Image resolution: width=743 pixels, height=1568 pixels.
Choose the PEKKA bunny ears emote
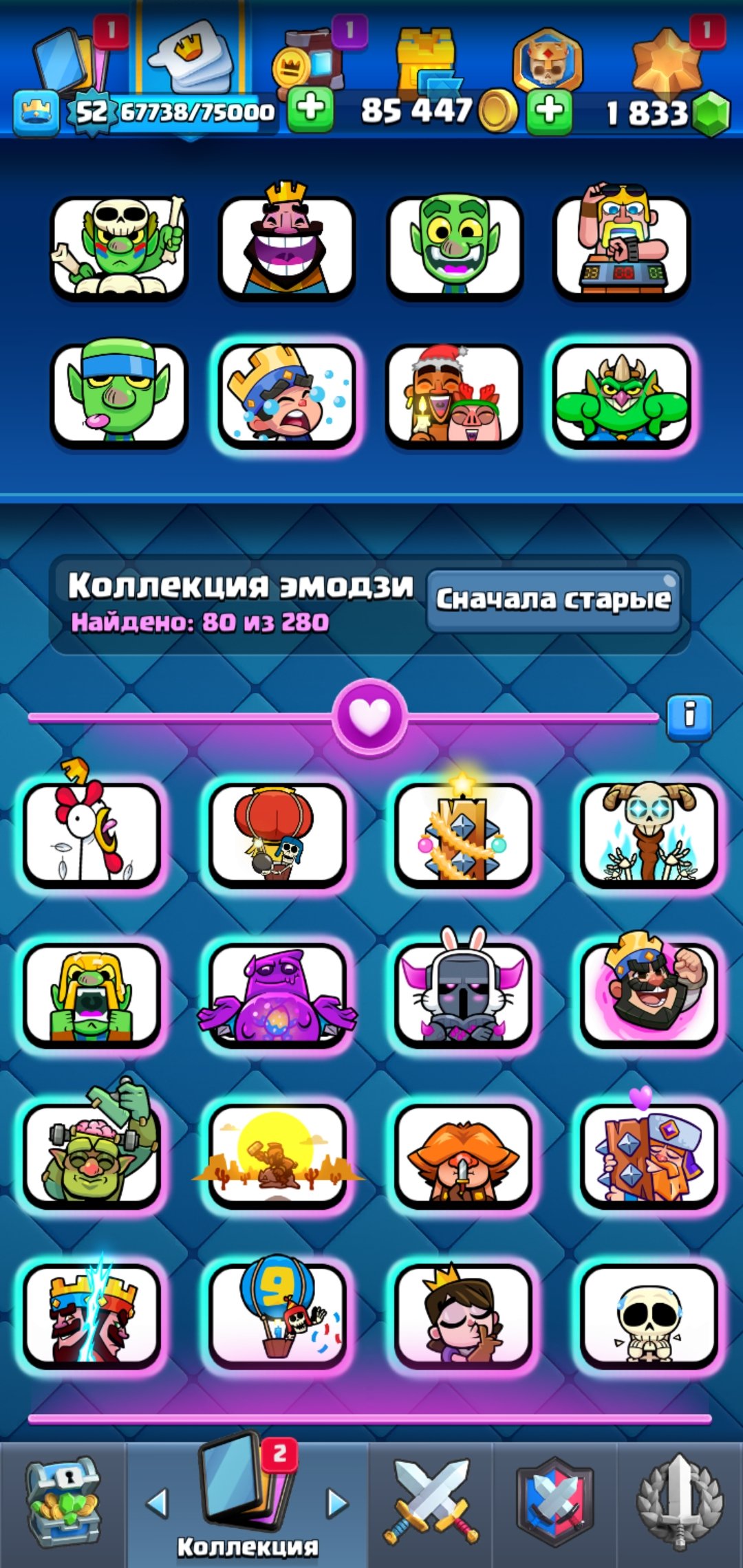coord(462,994)
